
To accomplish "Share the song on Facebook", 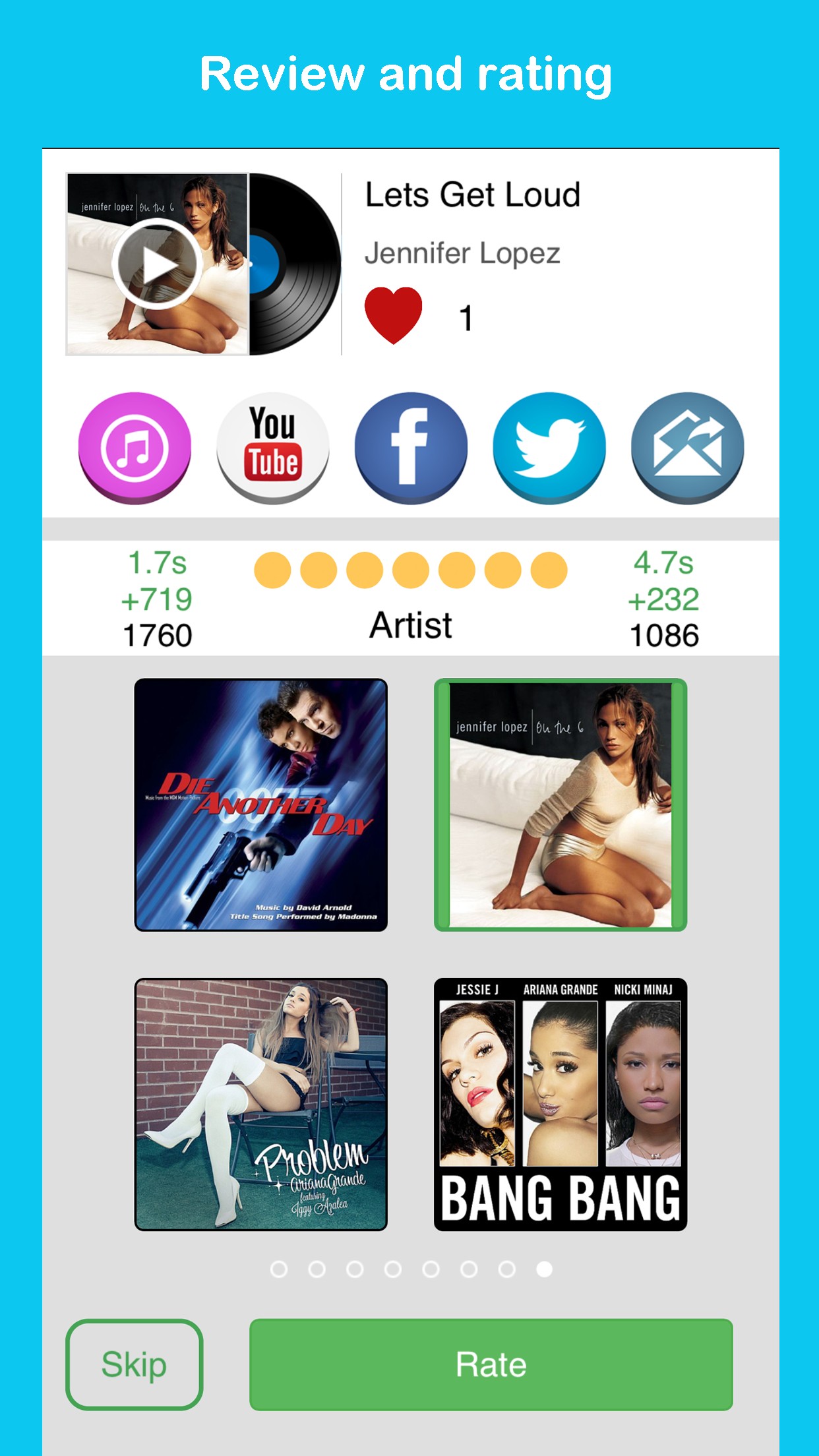I will tap(411, 448).
